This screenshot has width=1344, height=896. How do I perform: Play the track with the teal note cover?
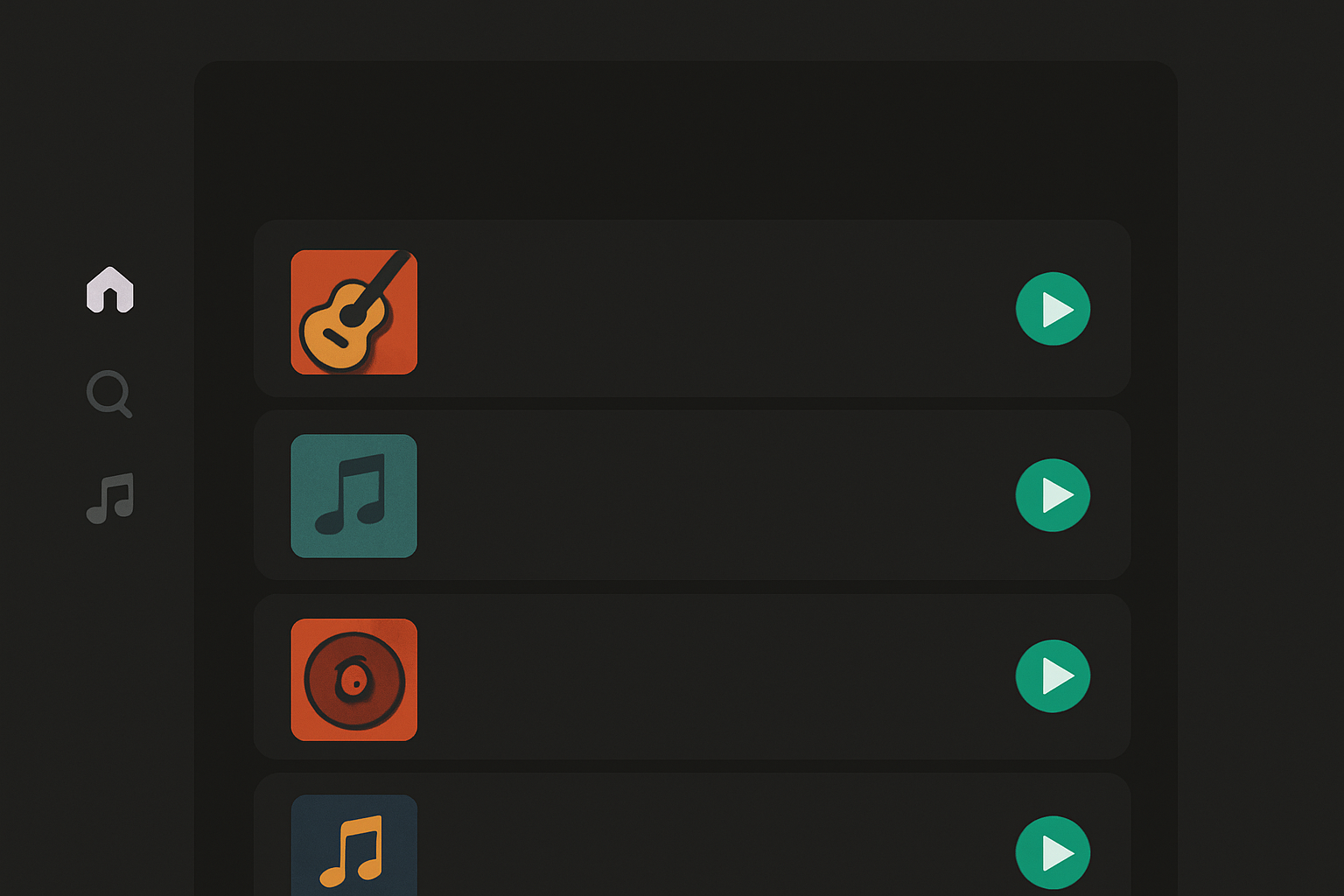click(x=1053, y=495)
